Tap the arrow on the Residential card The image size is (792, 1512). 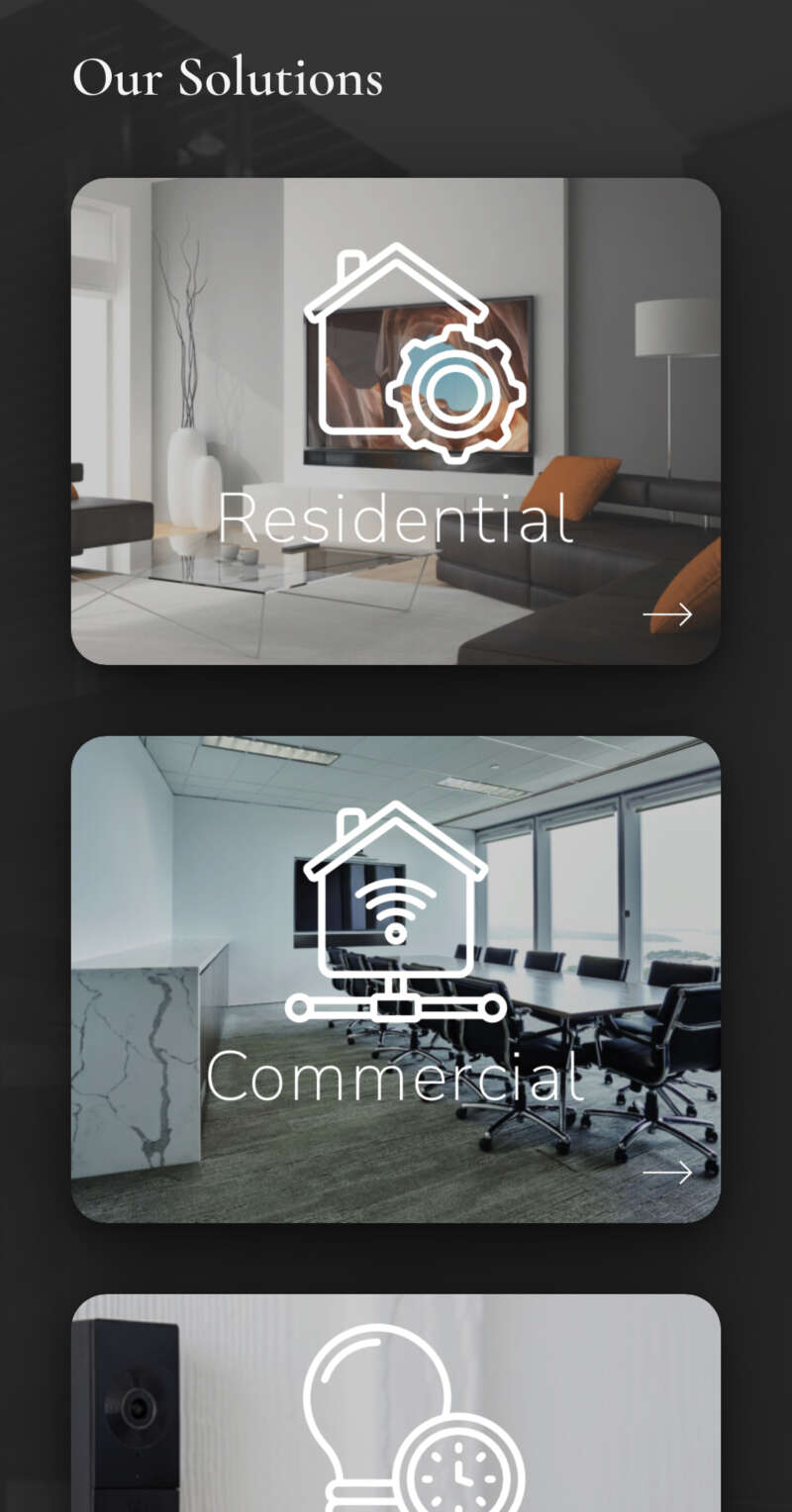(667, 614)
